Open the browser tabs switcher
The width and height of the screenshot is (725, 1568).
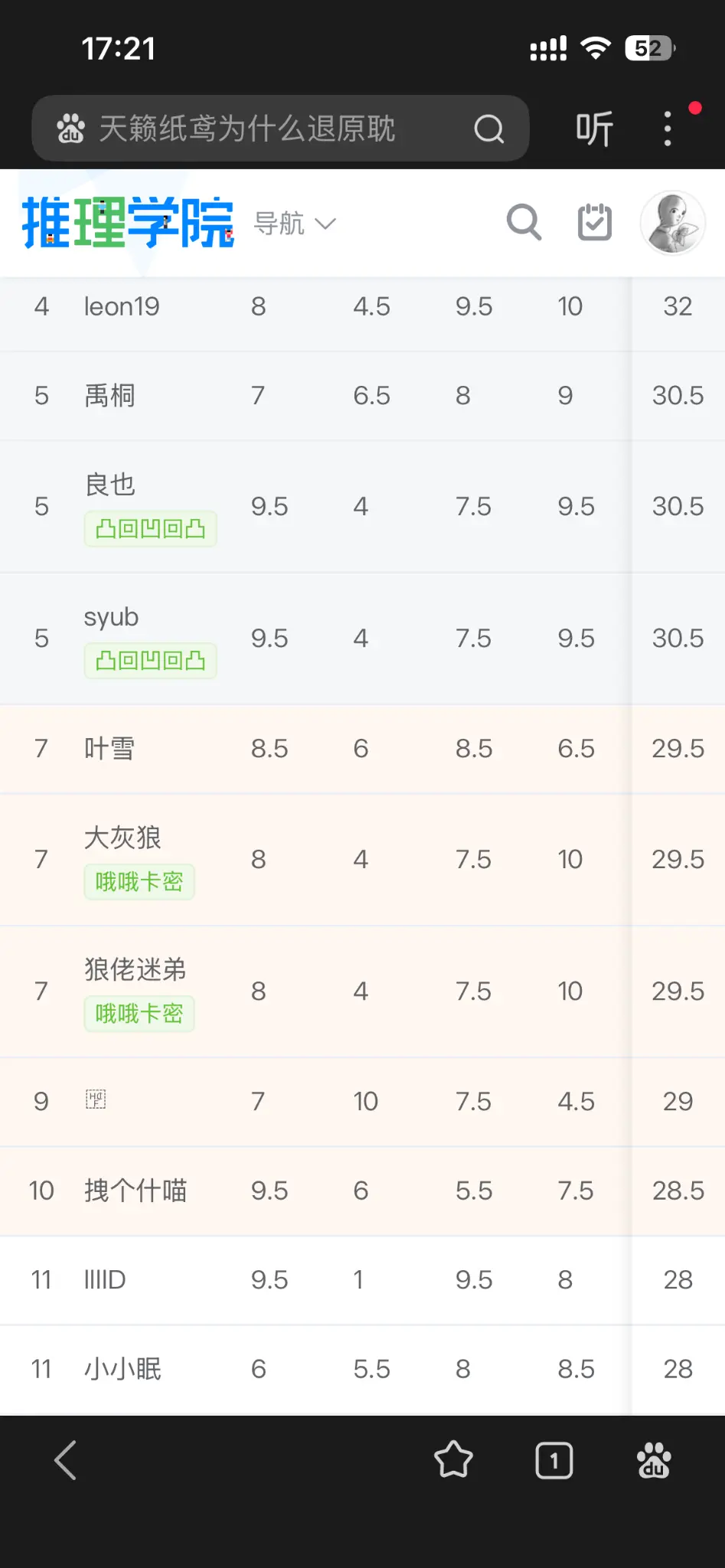click(x=554, y=1461)
